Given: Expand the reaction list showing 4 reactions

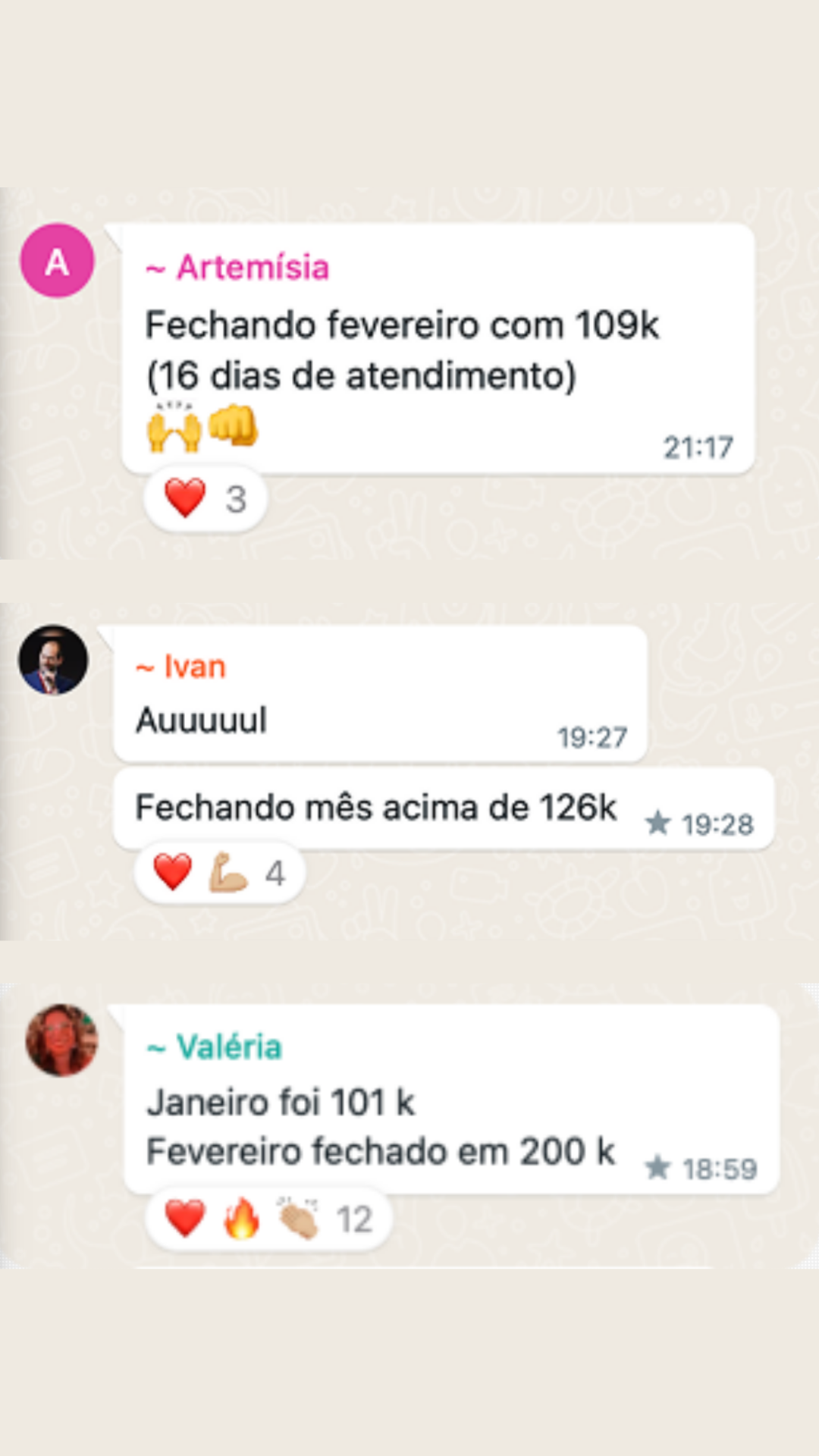Looking at the screenshot, I should pyautogui.click(x=274, y=874).
